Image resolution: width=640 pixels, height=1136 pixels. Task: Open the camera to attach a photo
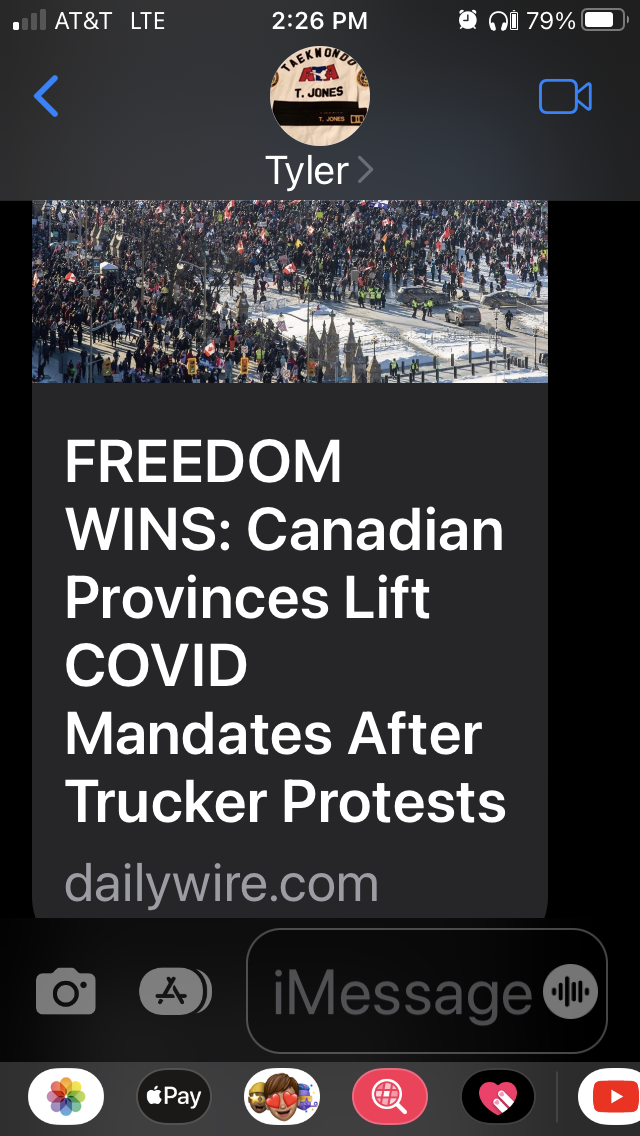[x=66, y=992]
